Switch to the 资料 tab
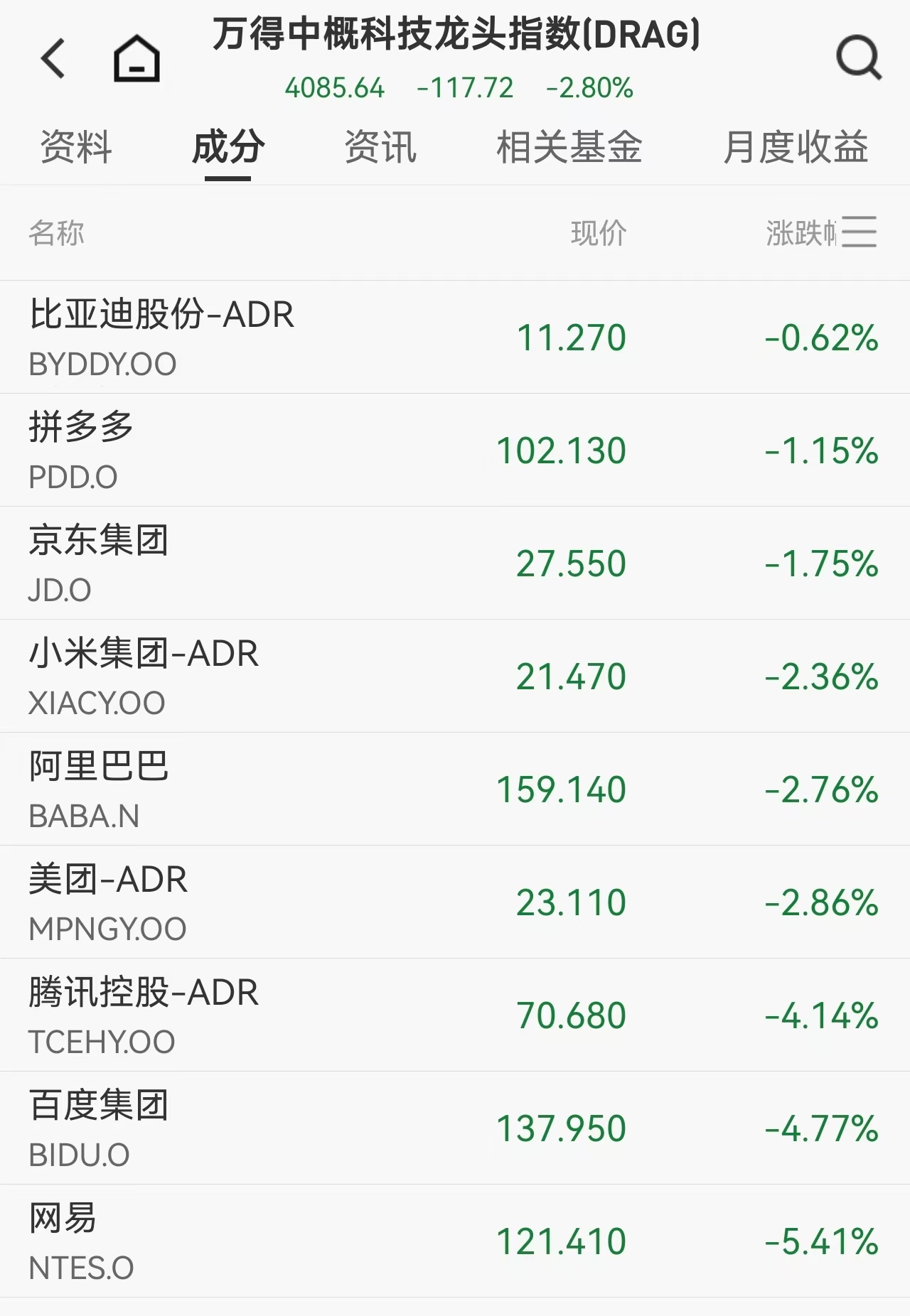This screenshot has width=910, height=1316. point(76,148)
